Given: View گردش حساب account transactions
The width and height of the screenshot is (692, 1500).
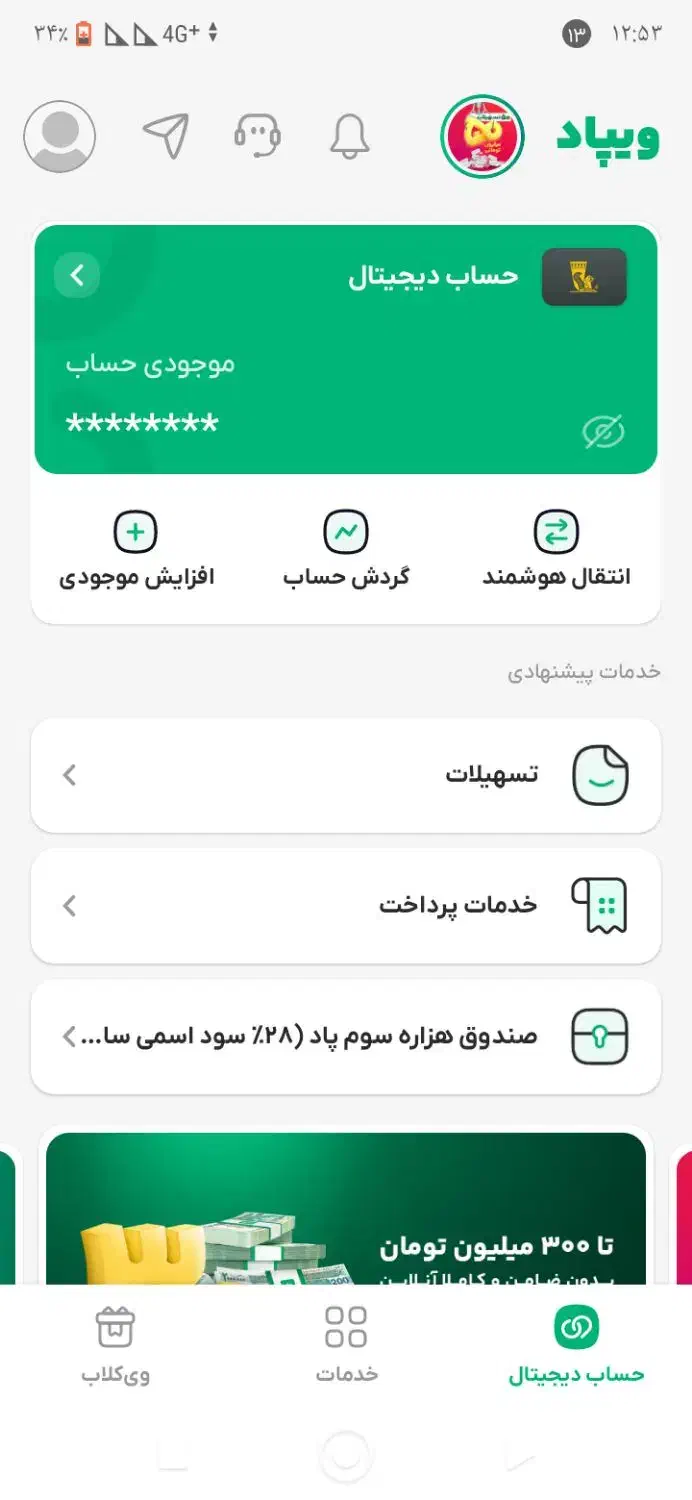Looking at the screenshot, I should point(346,549).
